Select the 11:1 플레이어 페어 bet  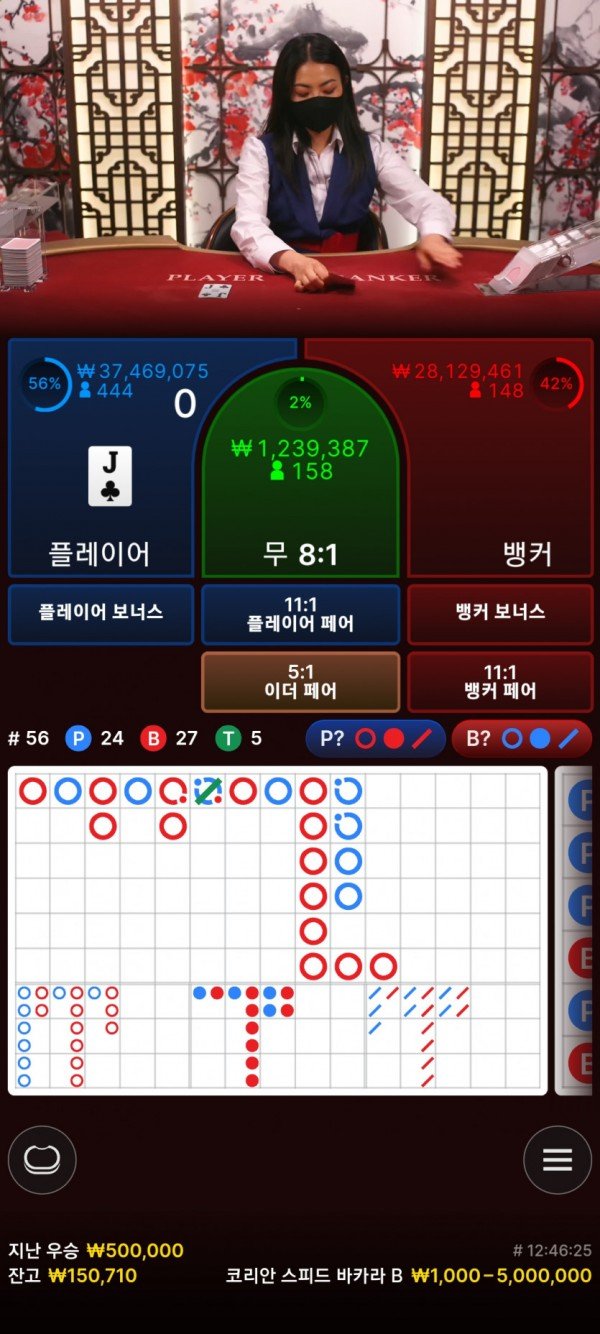coord(300,613)
